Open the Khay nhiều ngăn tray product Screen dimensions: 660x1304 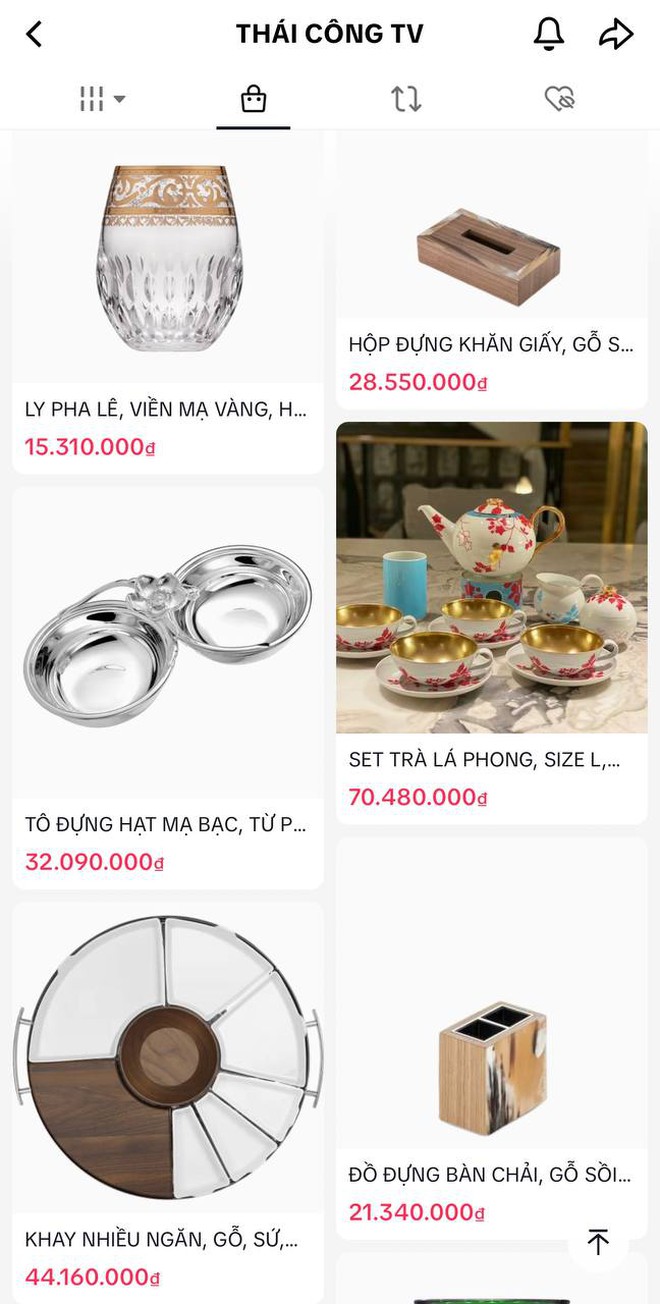pyautogui.click(x=168, y=1080)
